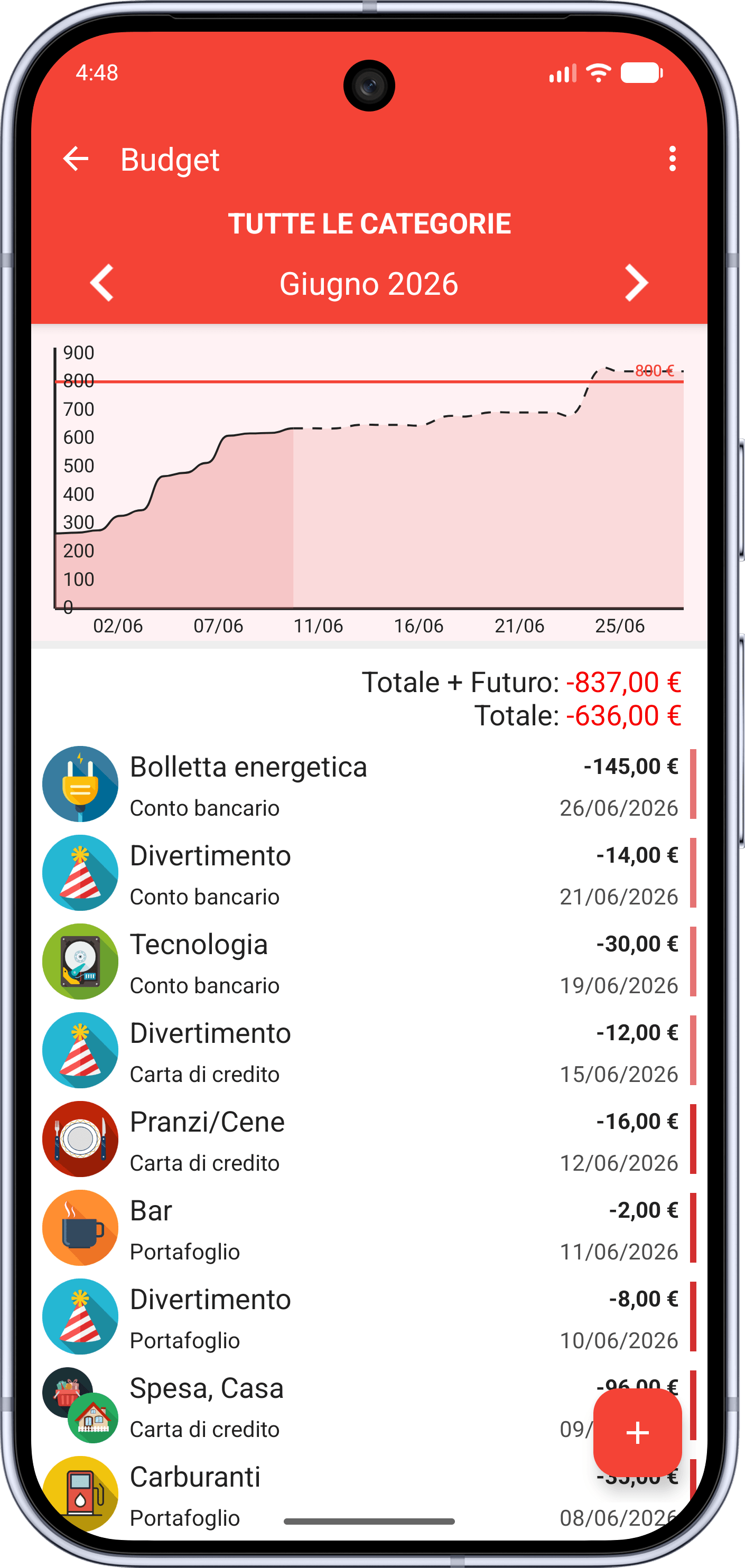Open the three-dot overflow menu
The height and width of the screenshot is (1568, 745).
pos(672,160)
